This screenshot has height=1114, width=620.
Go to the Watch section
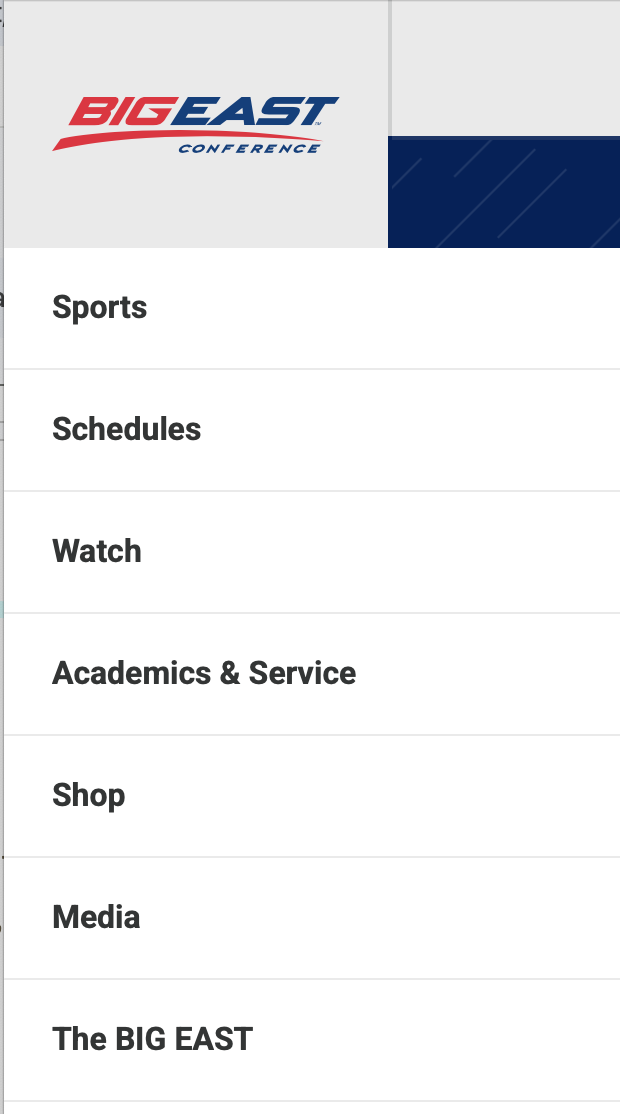pyautogui.click(x=312, y=552)
